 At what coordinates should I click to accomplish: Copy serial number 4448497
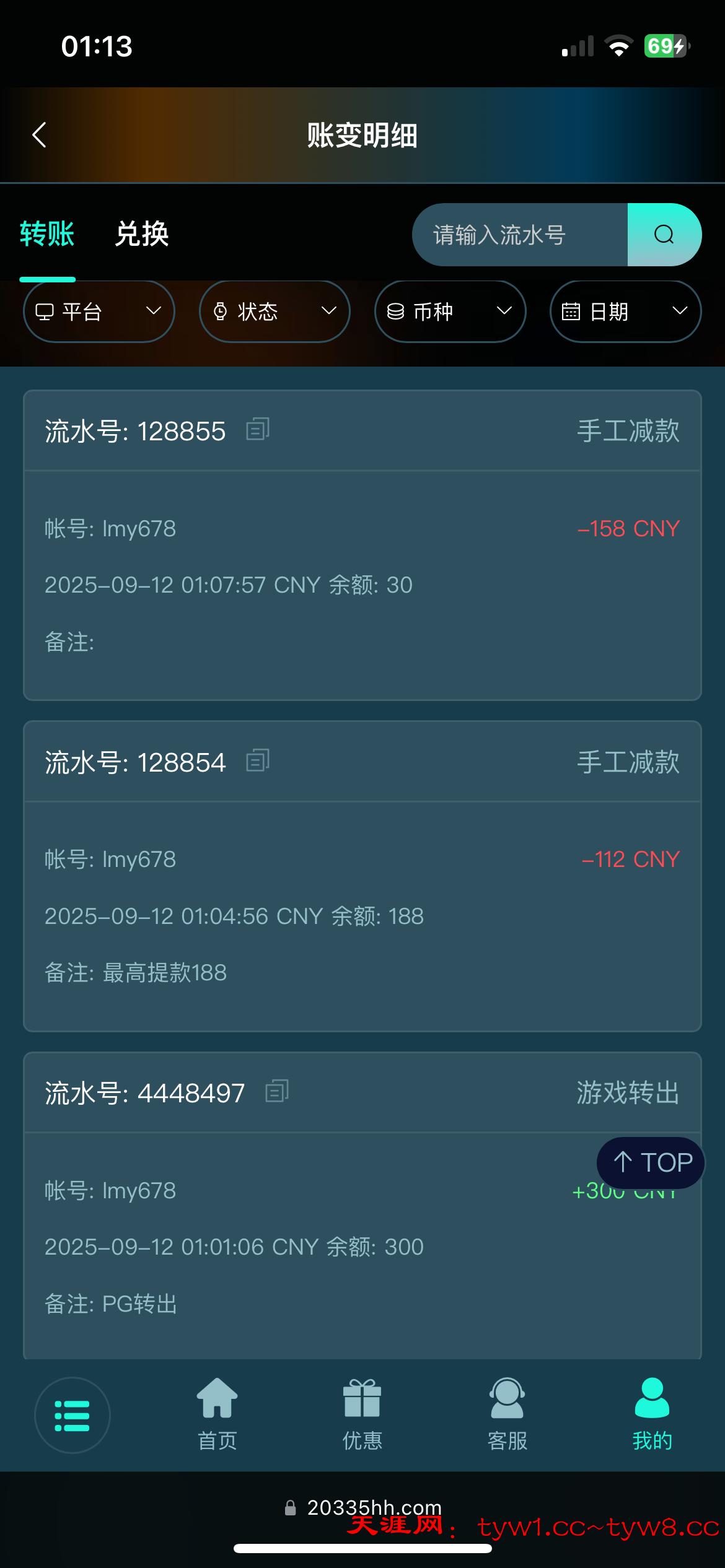coord(277,1092)
